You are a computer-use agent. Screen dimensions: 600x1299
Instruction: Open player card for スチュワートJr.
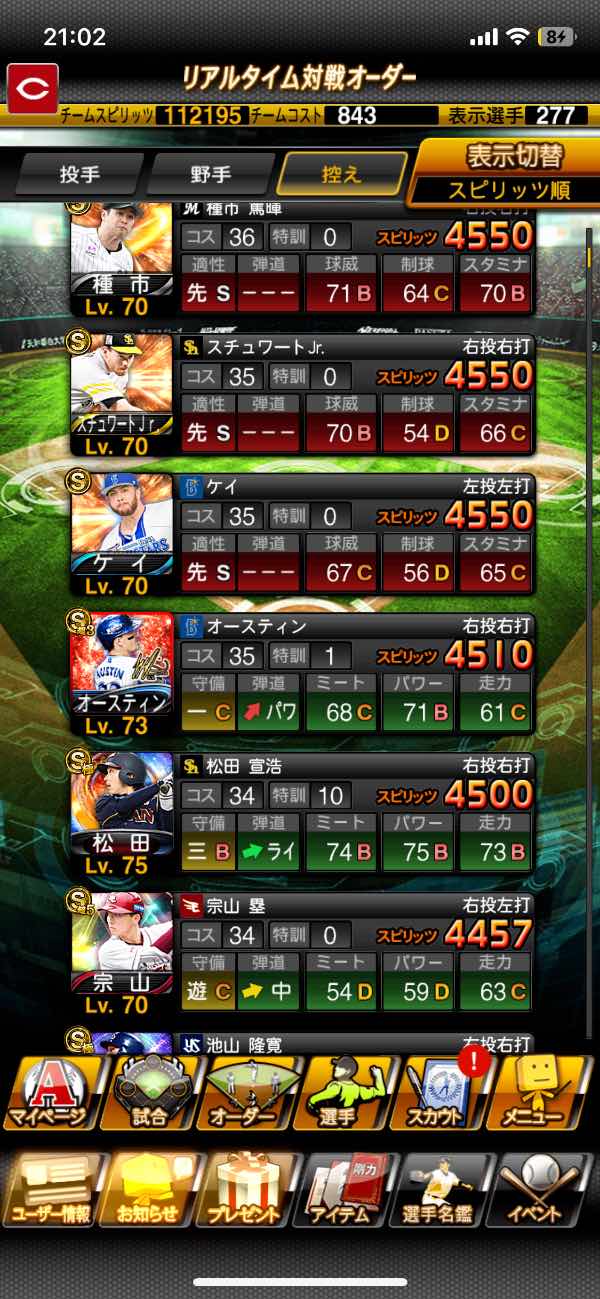click(x=121, y=396)
